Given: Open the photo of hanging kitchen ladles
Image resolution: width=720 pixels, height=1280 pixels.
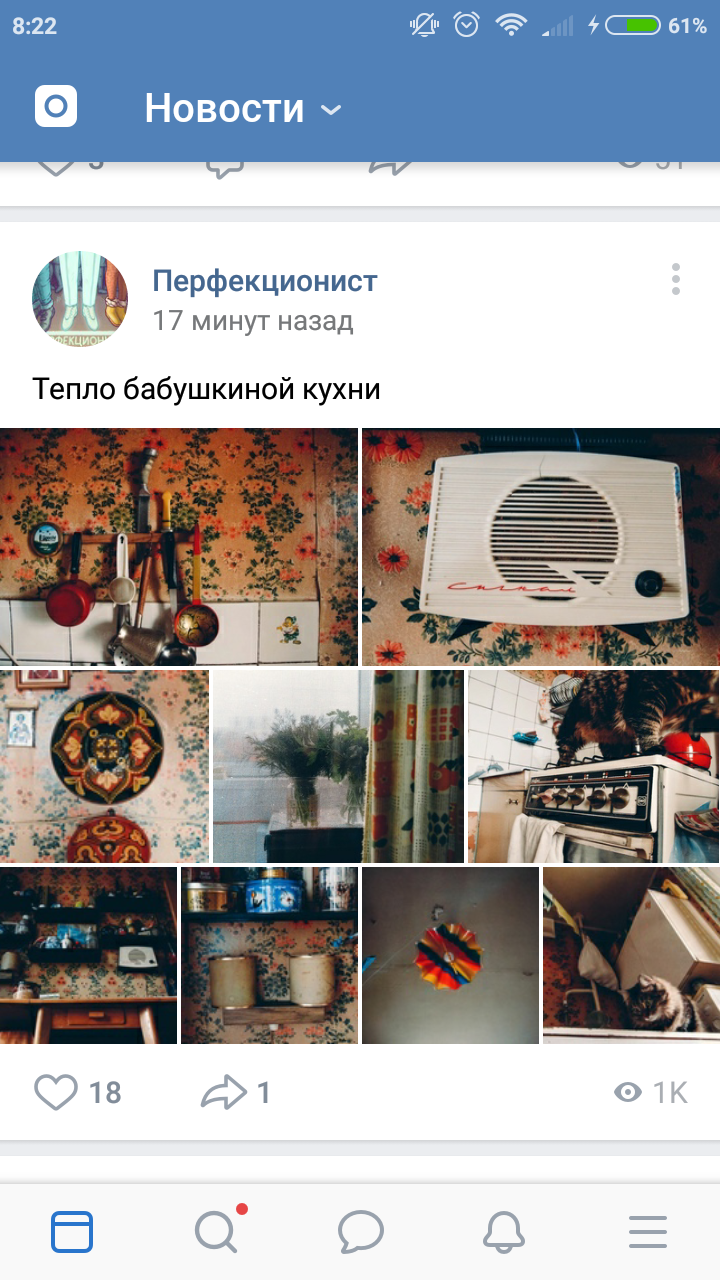Looking at the screenshot, I should pos(178,547).
